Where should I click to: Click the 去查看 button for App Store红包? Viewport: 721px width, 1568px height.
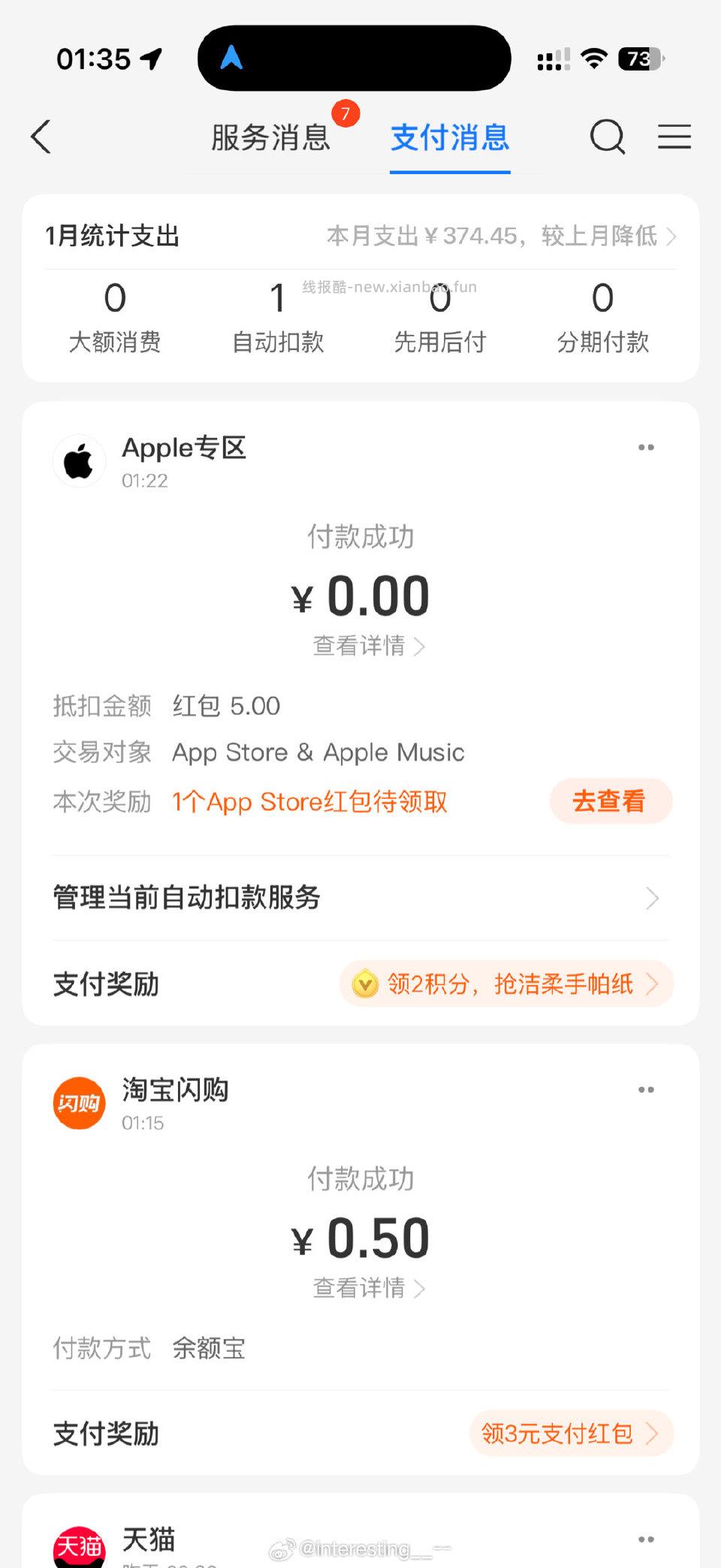click(x=610, y=801)
